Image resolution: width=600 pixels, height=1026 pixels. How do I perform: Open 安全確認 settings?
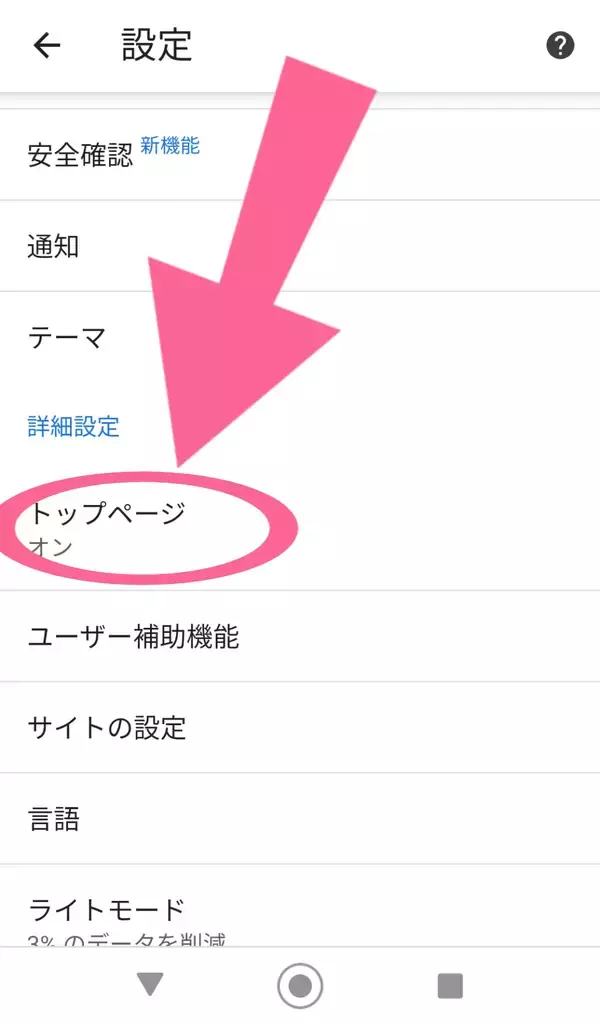(x=300, y=154)
